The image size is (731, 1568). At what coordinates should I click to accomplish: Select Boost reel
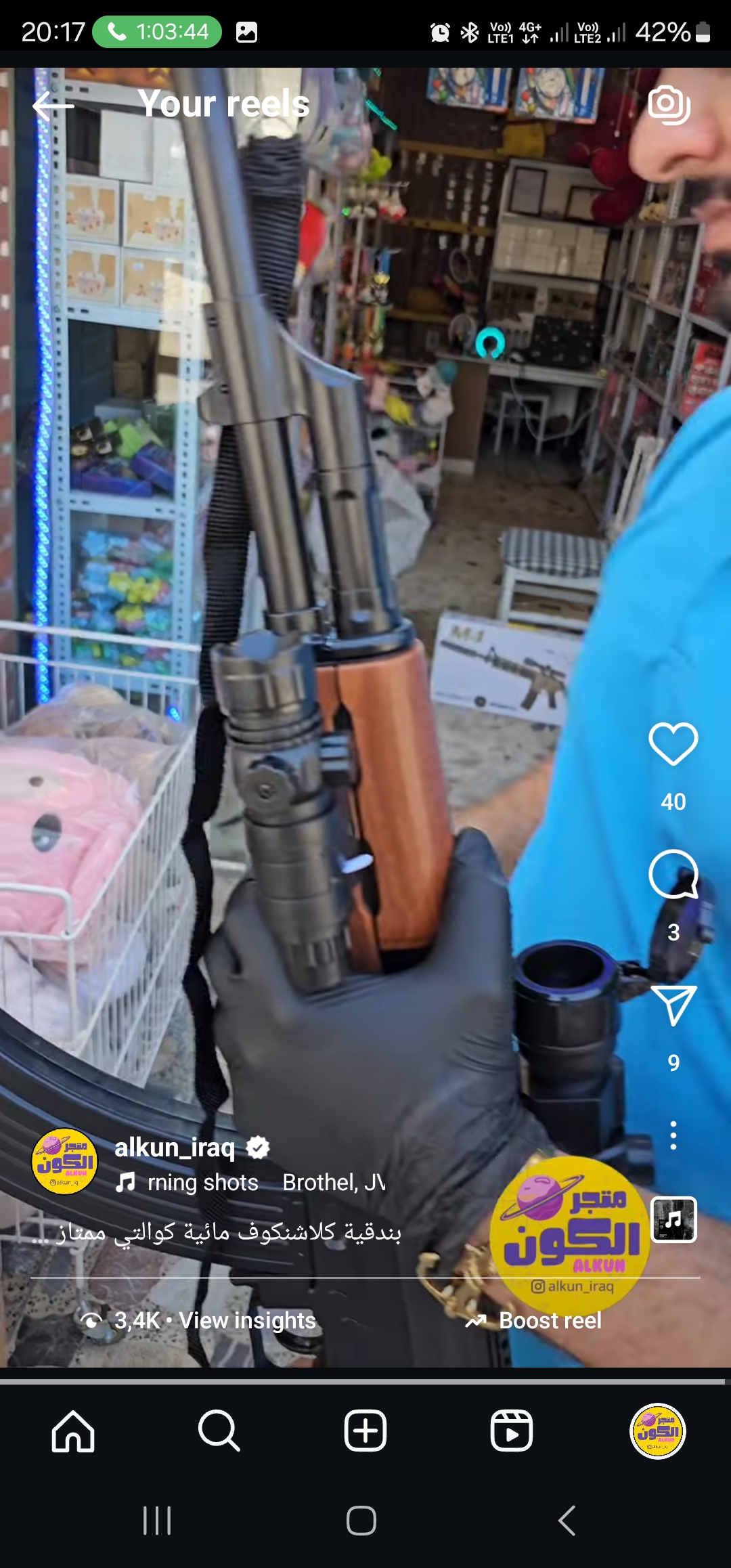[533, 1320]
